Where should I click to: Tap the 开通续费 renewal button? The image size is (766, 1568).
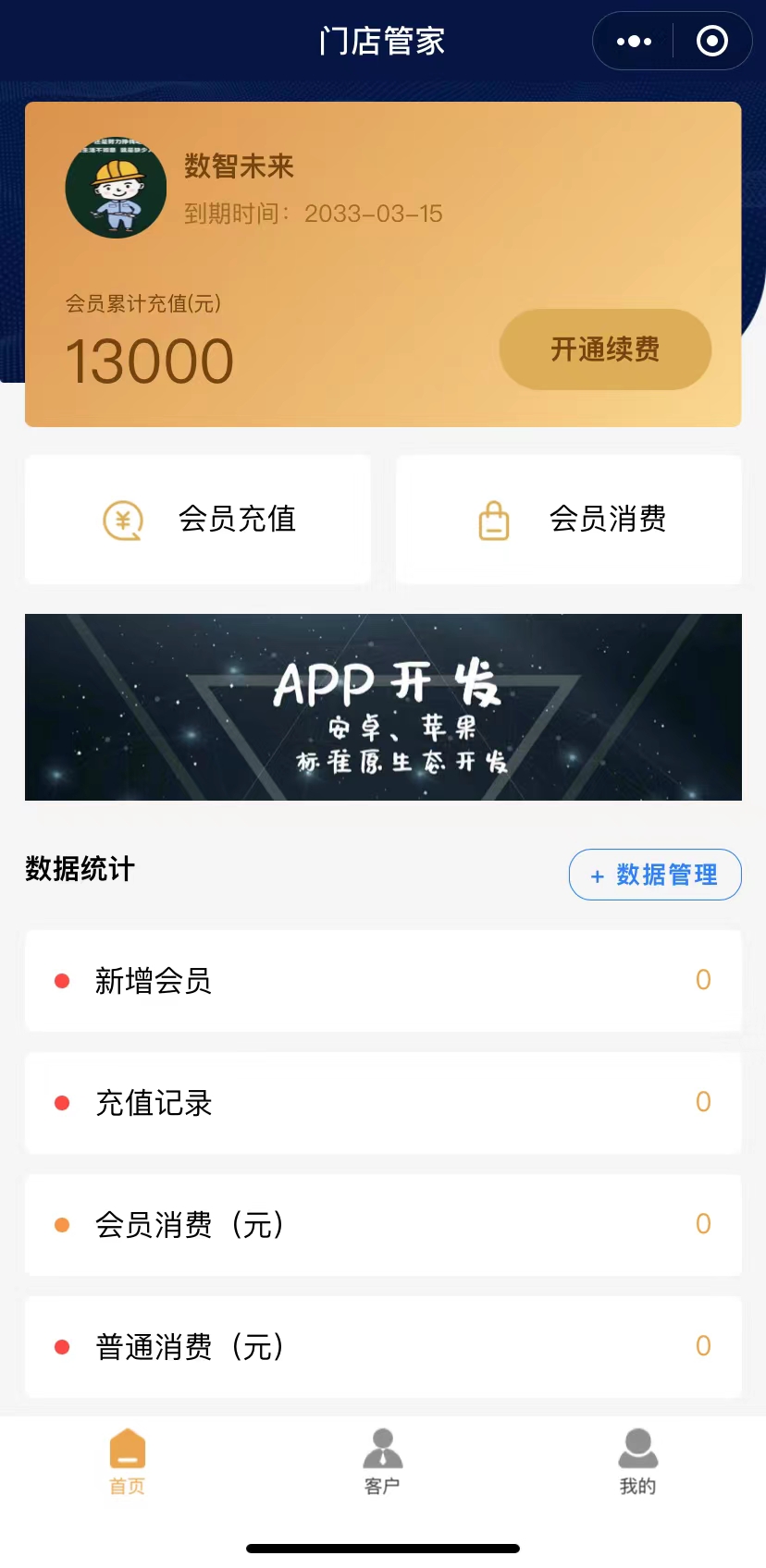pos(604,349)
